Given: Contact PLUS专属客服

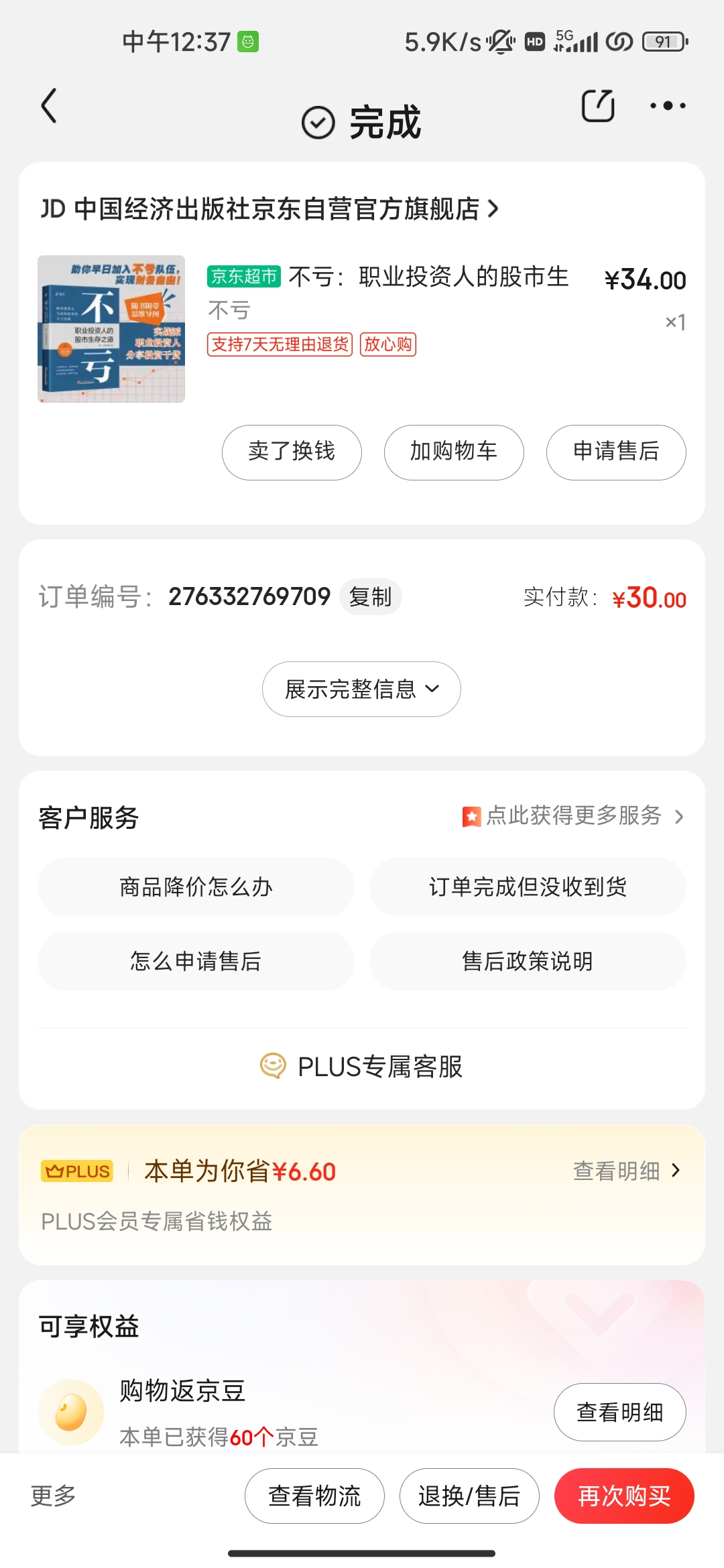Looking at the screenshot, I should click(x=362, y=1066).
